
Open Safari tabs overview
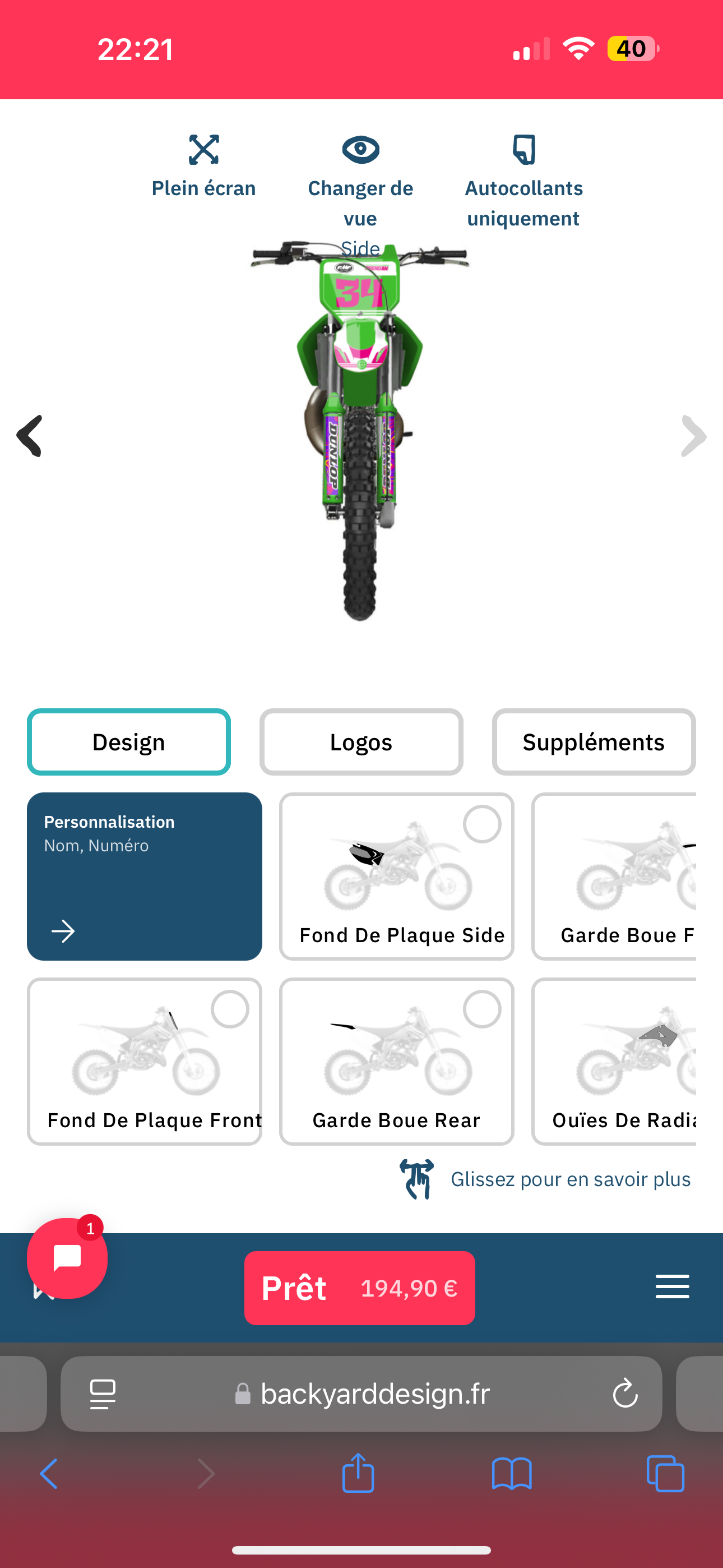coord(665,1474)
